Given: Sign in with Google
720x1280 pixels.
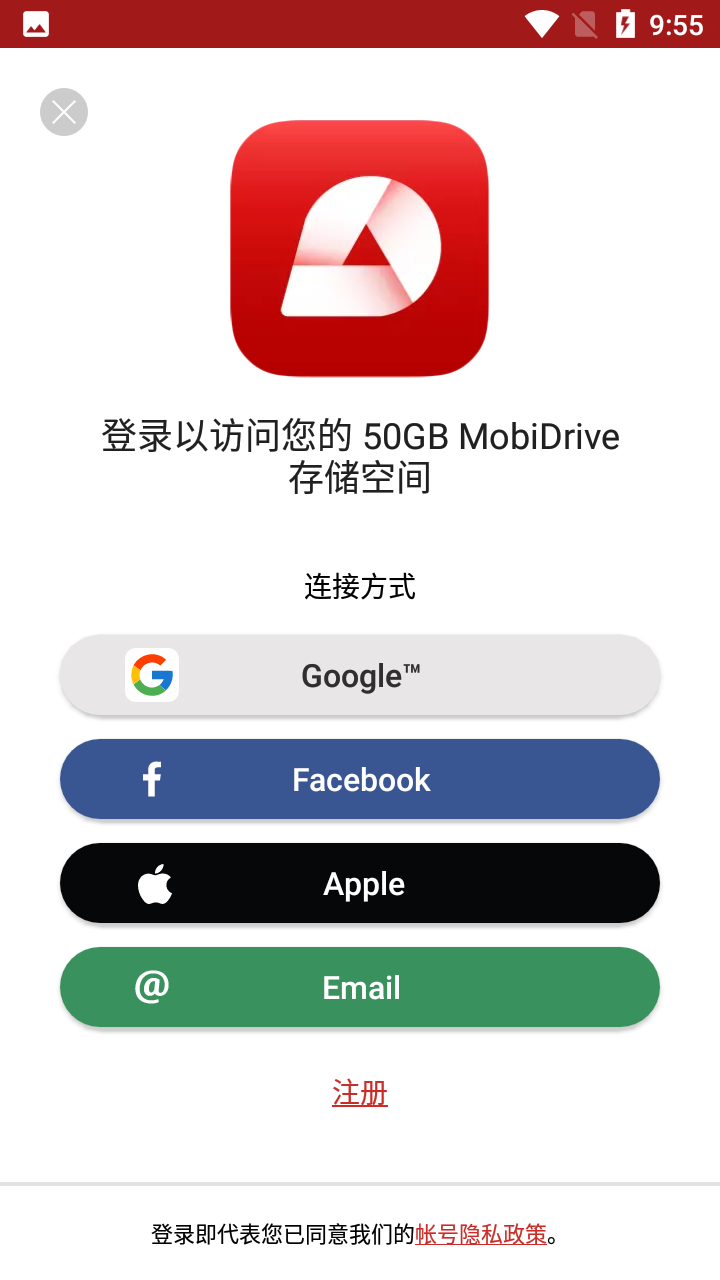Looking at the screenshot, I should pos(360,675).
